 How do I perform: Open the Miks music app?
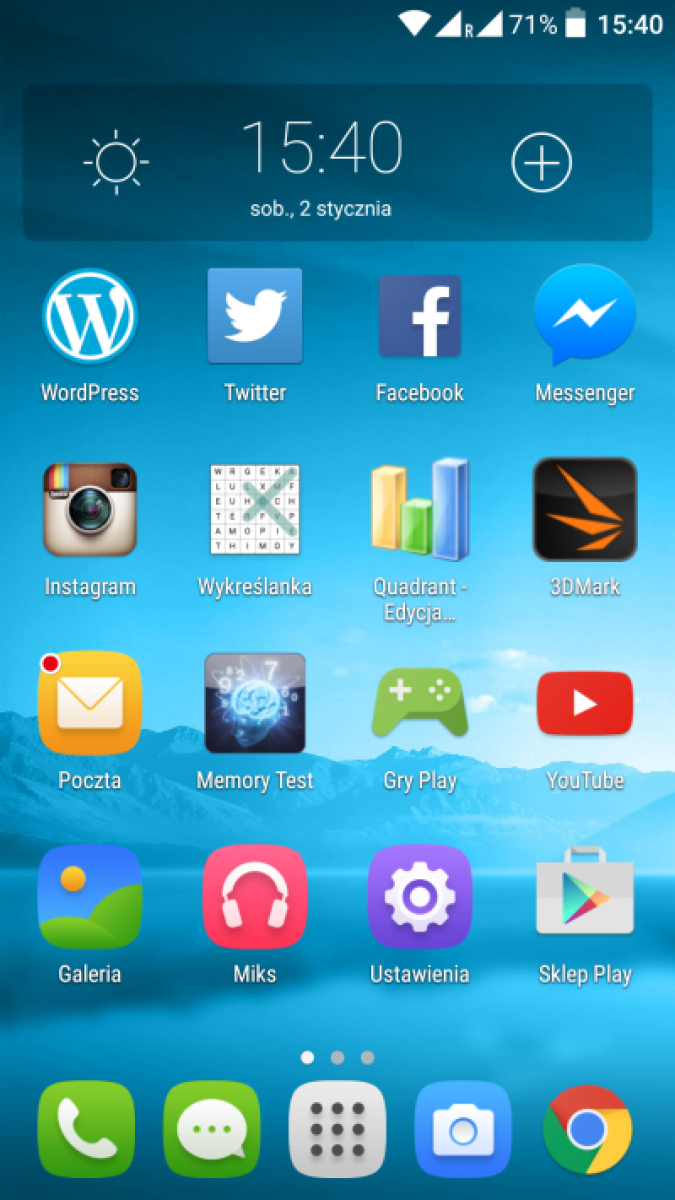tap(254, 896)
